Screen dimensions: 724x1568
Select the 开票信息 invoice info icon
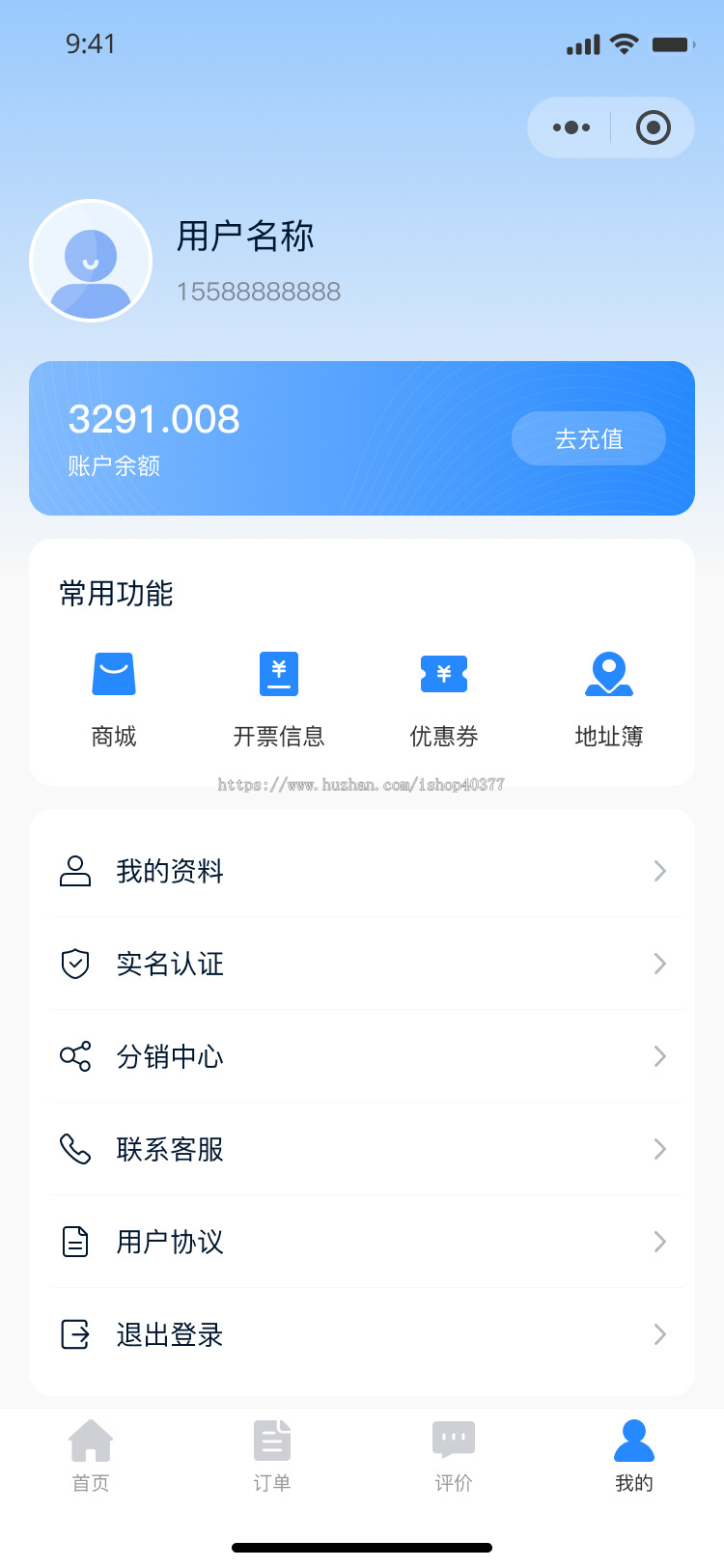[x=278, y=673]
